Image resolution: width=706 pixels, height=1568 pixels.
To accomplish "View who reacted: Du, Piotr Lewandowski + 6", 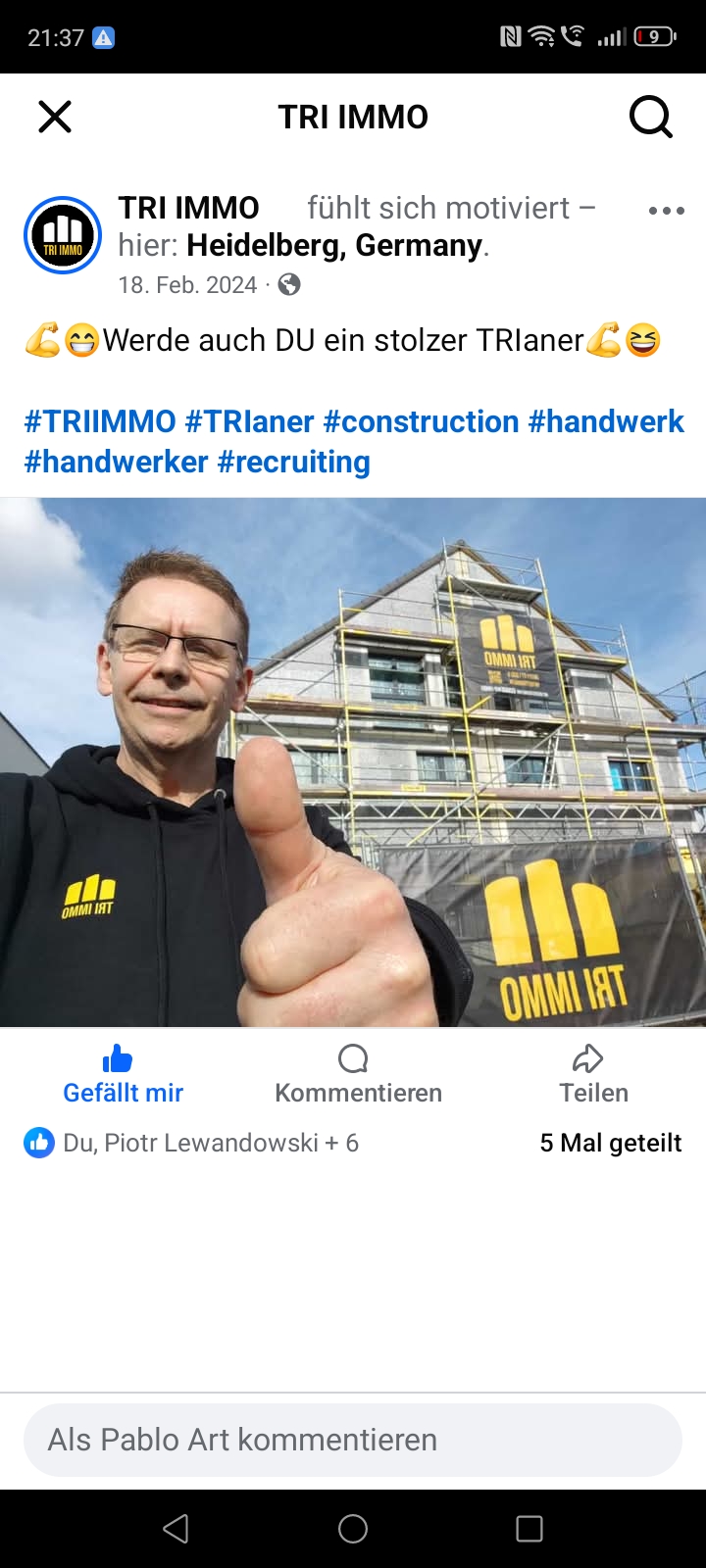I will click(x=191, y=1143).
